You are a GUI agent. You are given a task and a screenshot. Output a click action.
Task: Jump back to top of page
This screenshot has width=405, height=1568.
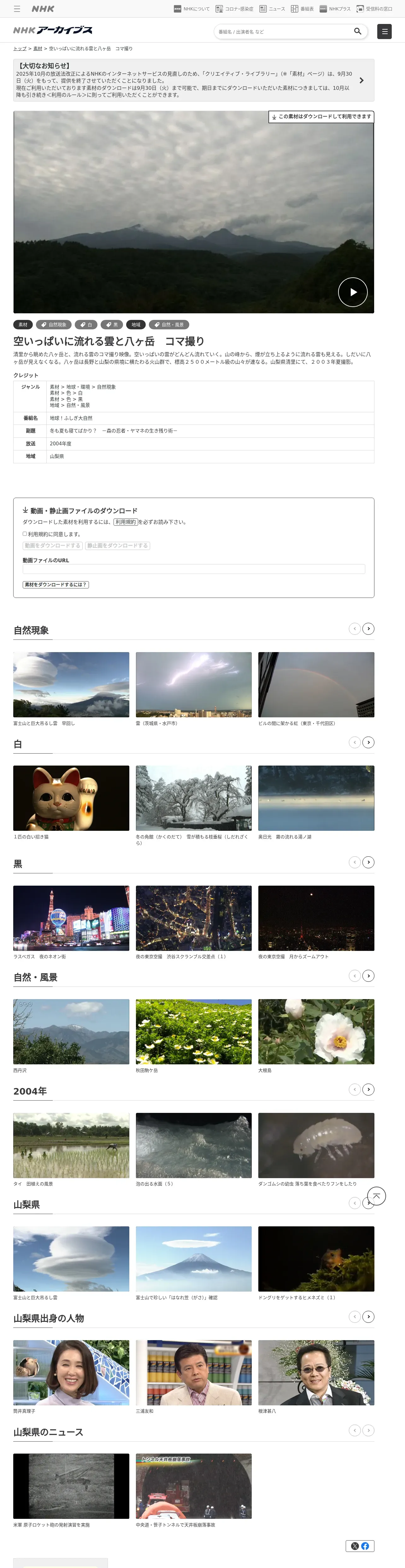tap(376, 1195)
